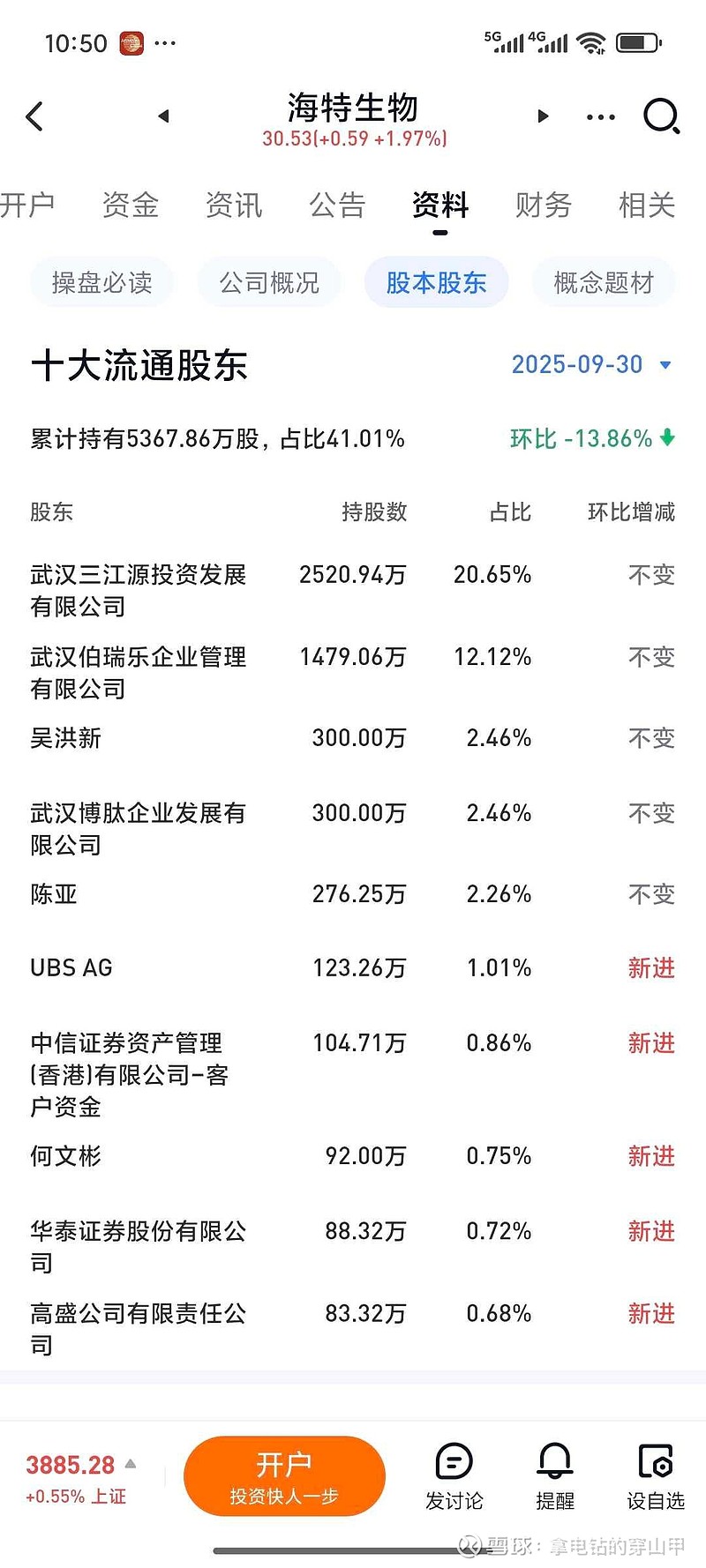This screenshot has width=706, height=1568.
Task: Open the 公司概况 section
Action: point(268,282)
